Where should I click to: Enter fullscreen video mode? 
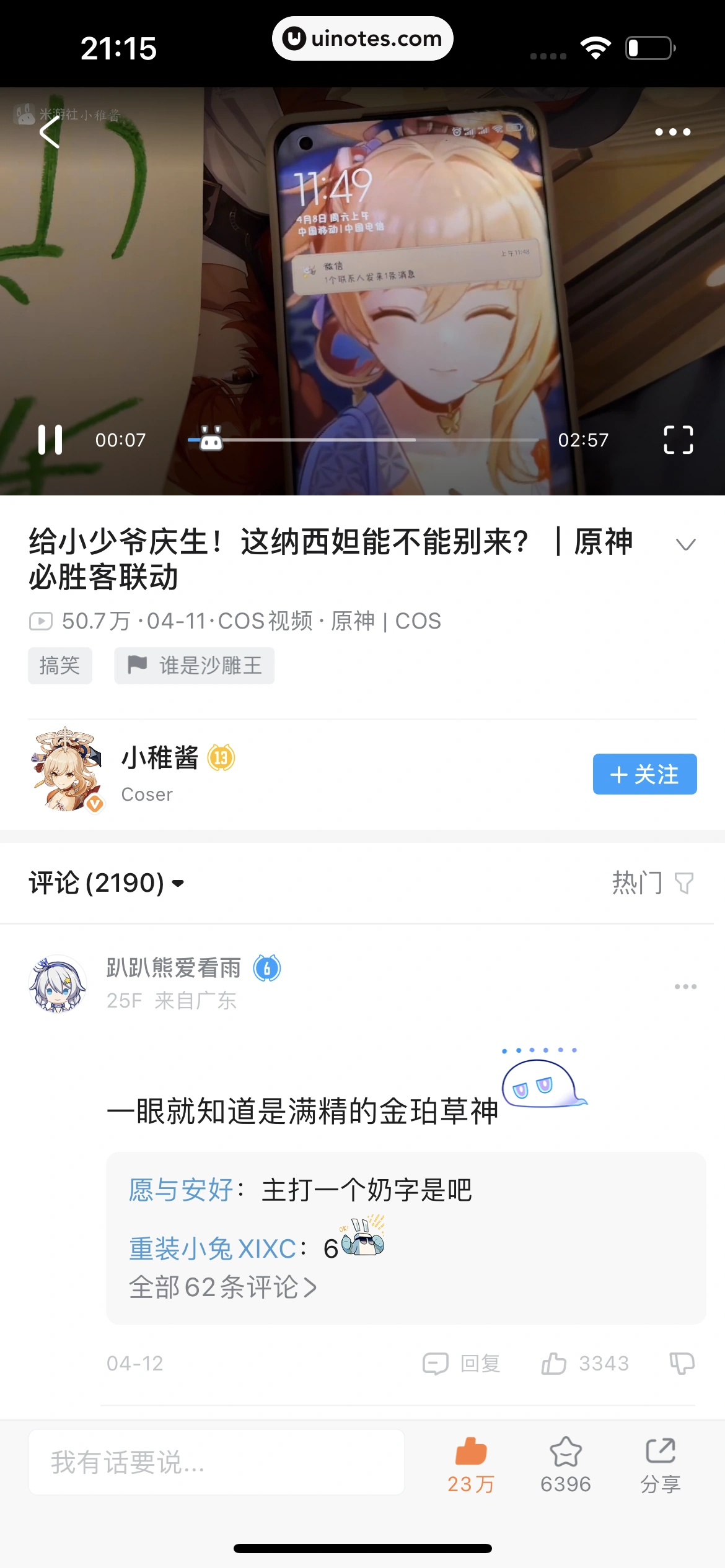click(x=678, y=440)
